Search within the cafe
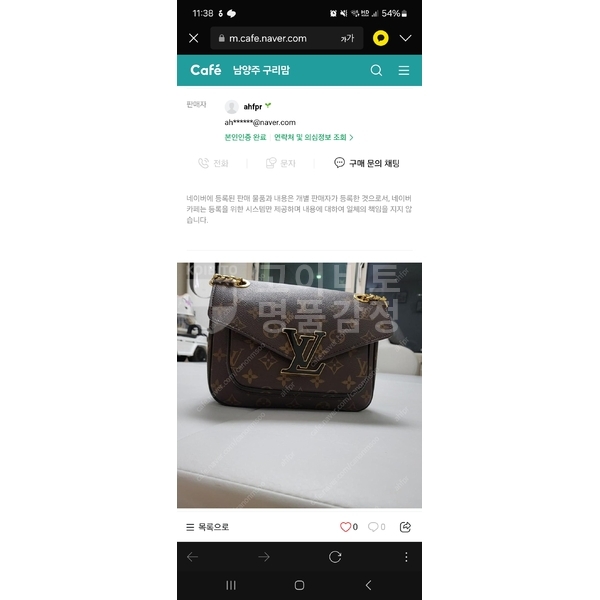 pos(376,70)
